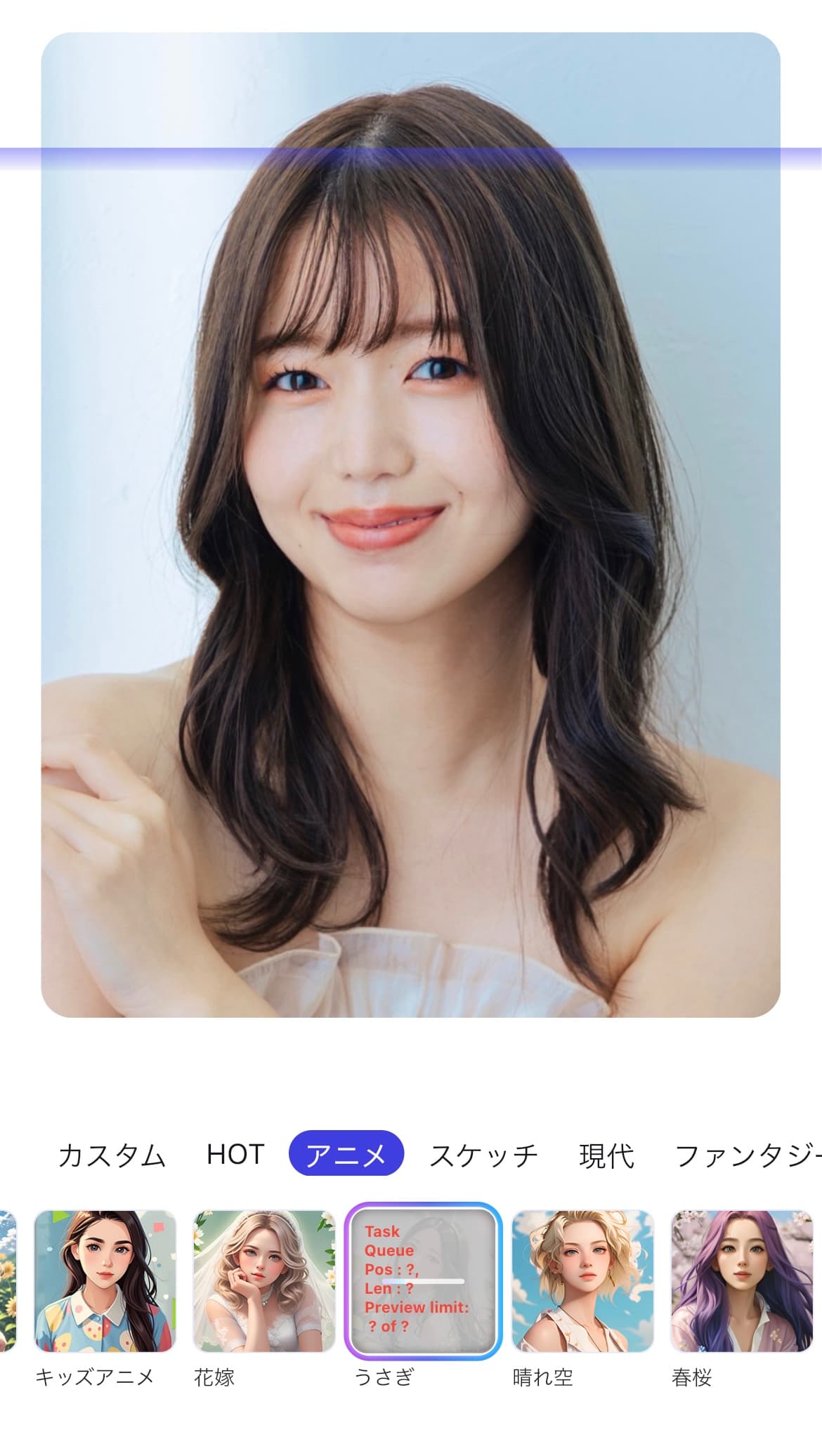Apply the 晴れ空 style

583,1280
